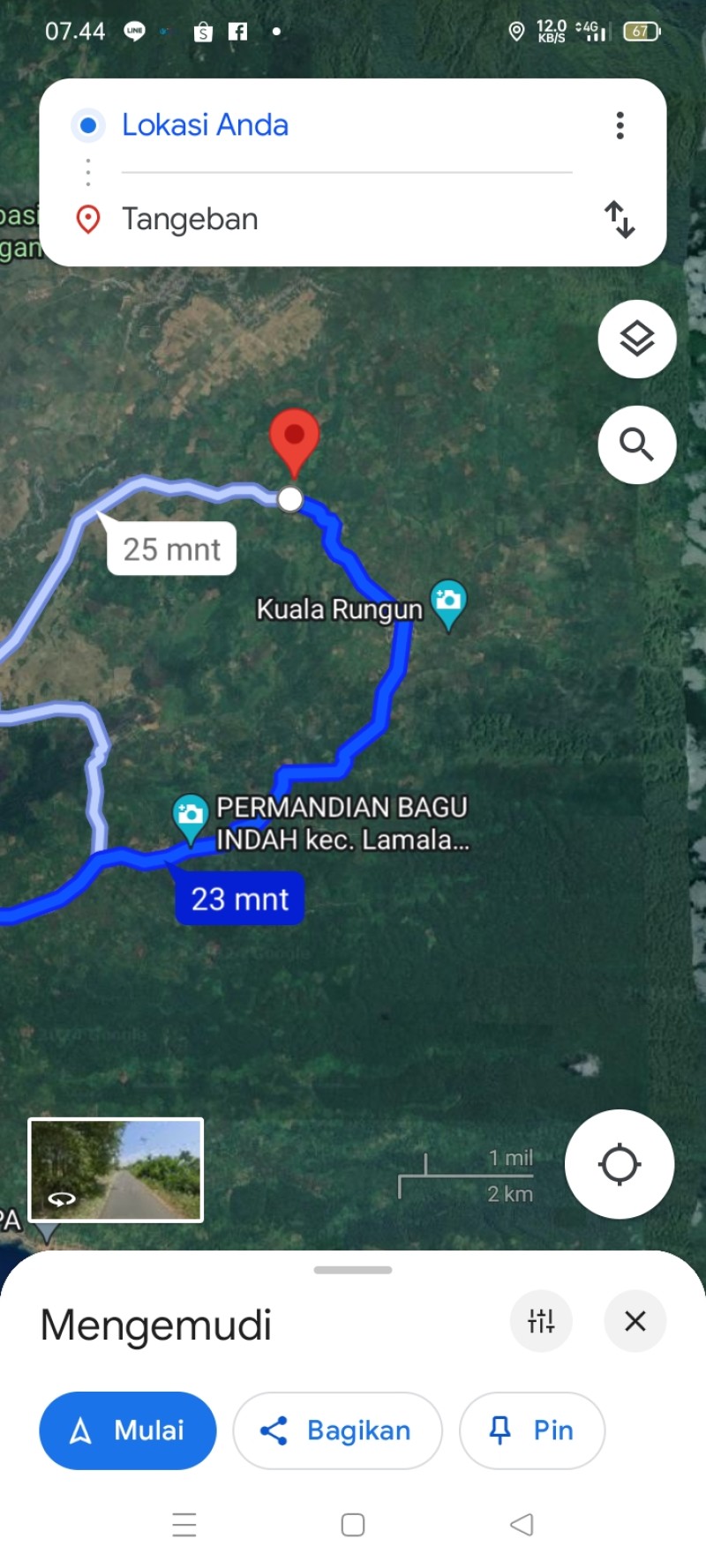Swap origin and destination
This screenshot has width=706, height=1568.
(620, 220)
